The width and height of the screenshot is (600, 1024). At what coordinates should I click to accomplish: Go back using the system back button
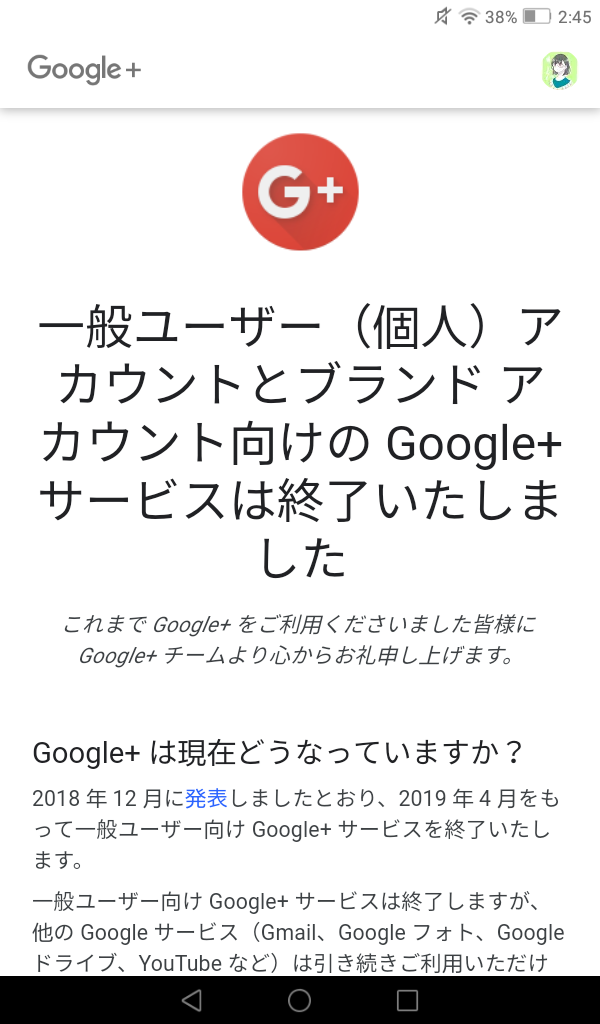(192, 1000)
